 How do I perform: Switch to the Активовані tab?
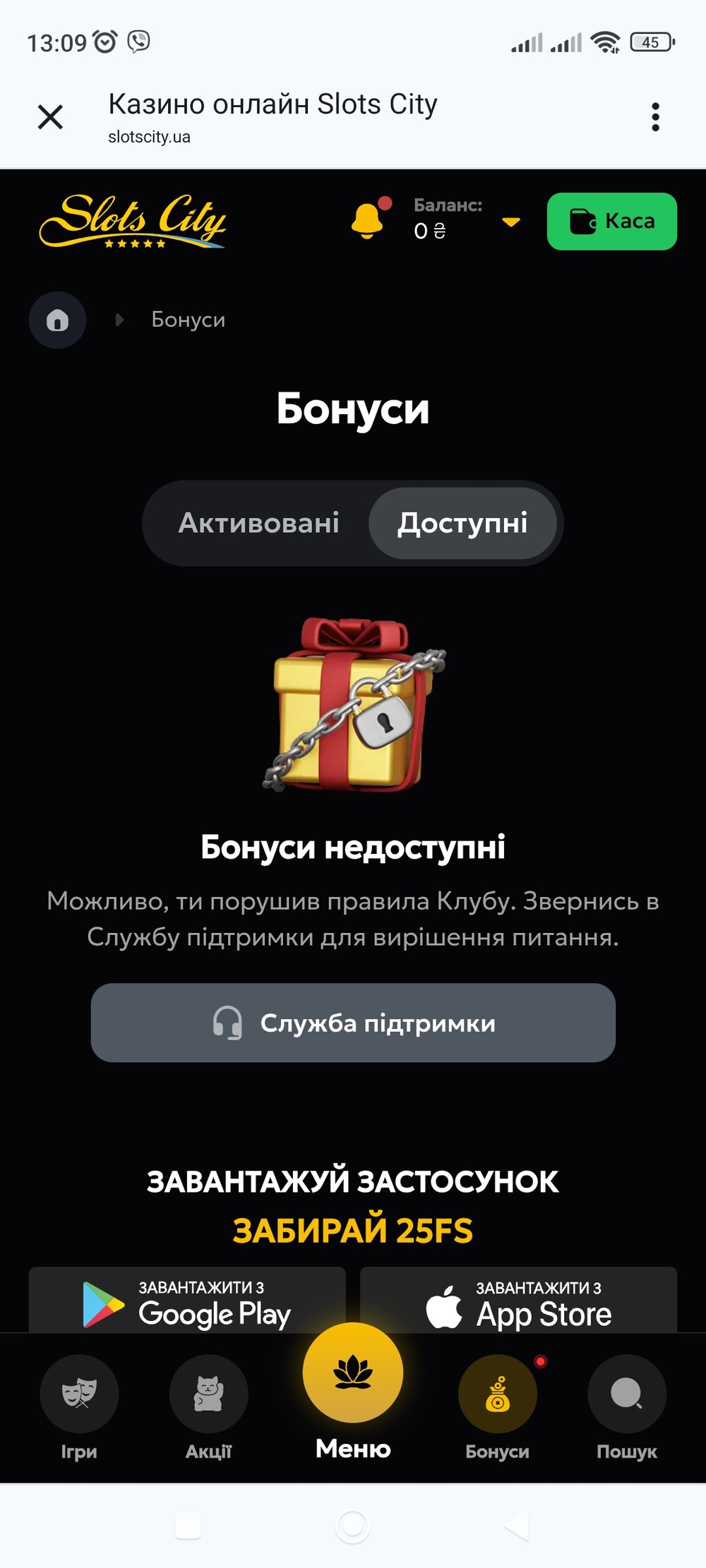coord(258,523)
